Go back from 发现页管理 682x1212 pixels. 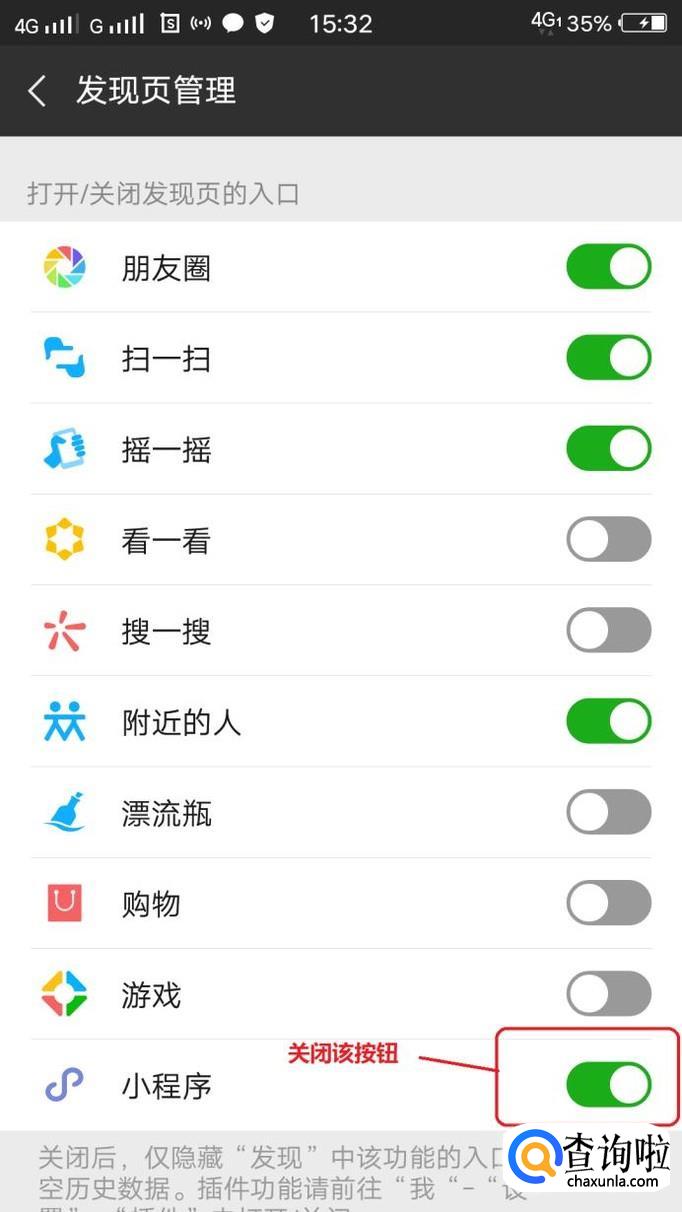click(x=38, y=92)
